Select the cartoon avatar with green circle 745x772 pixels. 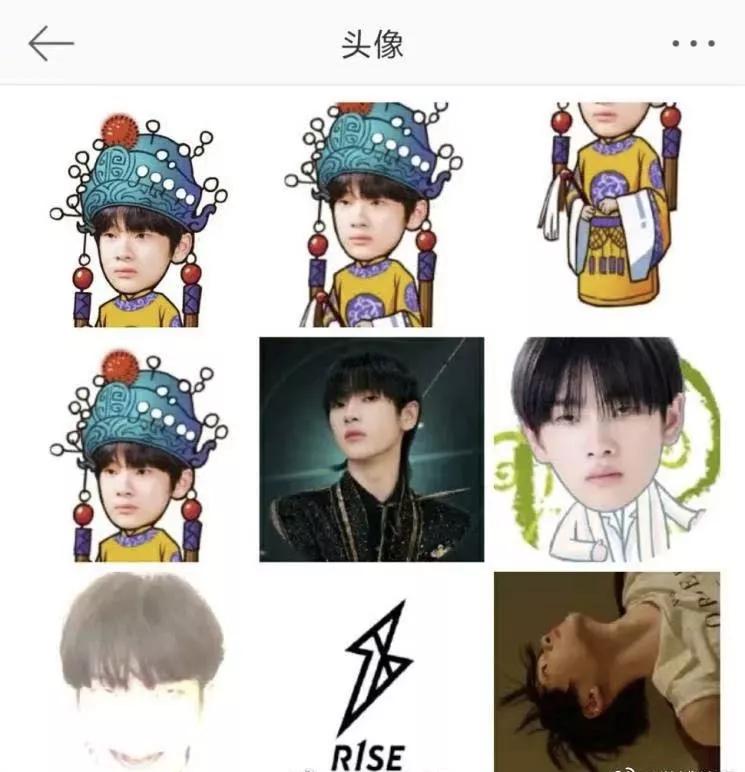607,449
